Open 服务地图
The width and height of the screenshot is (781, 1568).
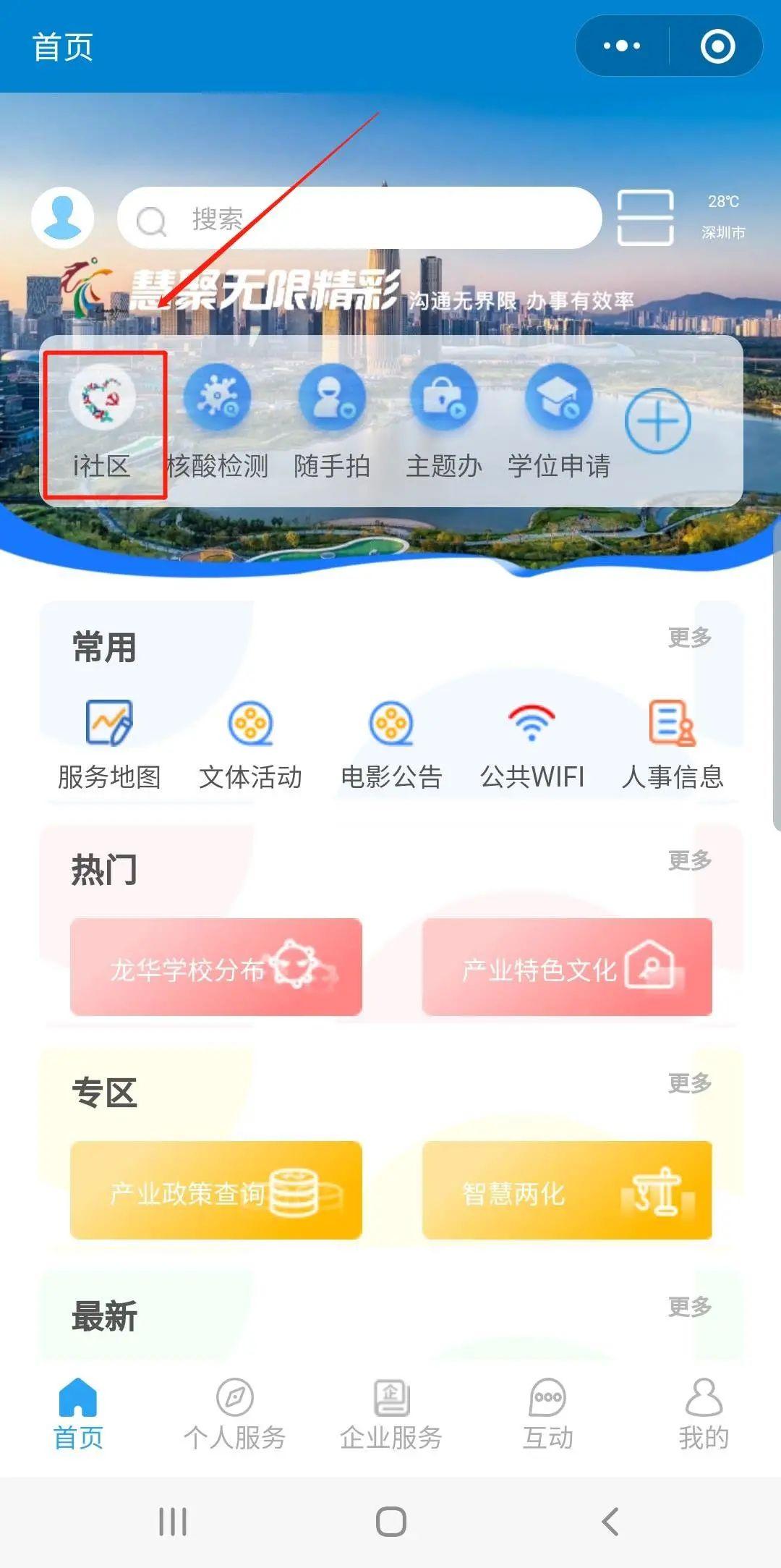pos(109,745)
